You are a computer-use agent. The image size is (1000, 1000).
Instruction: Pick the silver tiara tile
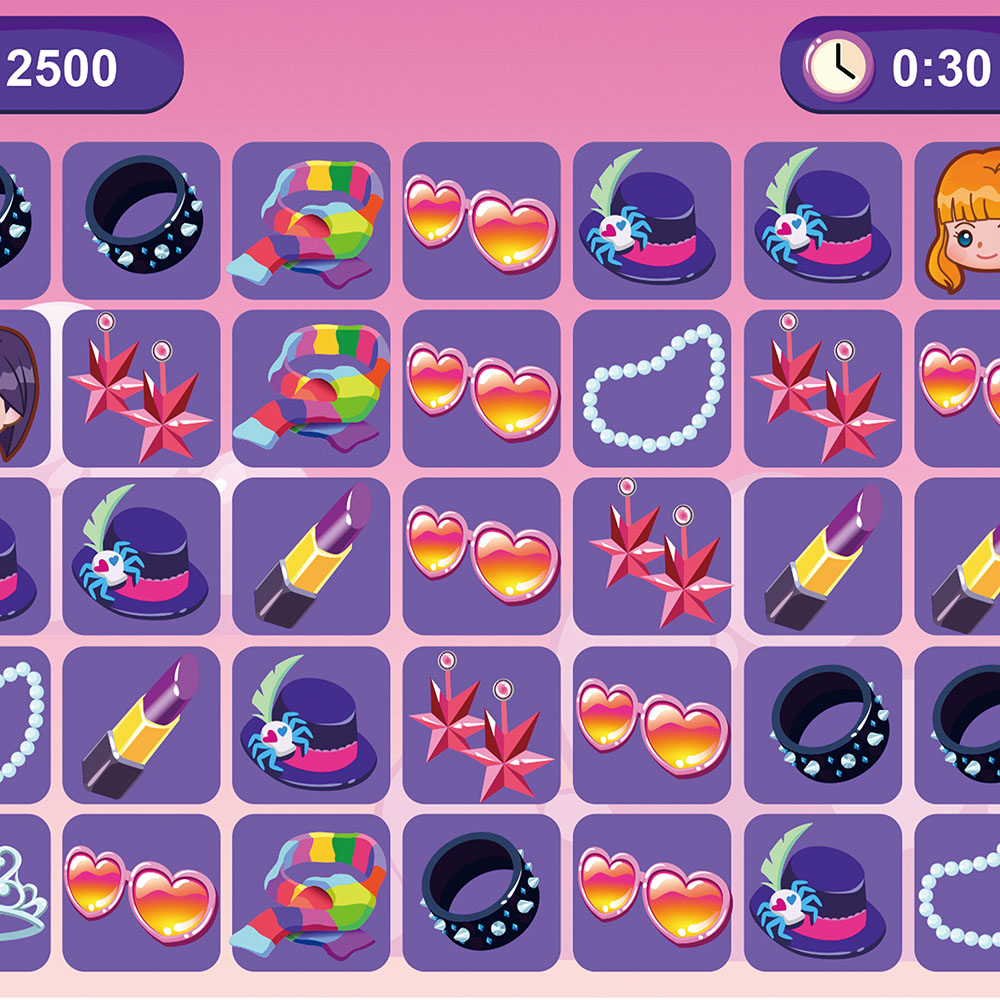coord(25,893)
